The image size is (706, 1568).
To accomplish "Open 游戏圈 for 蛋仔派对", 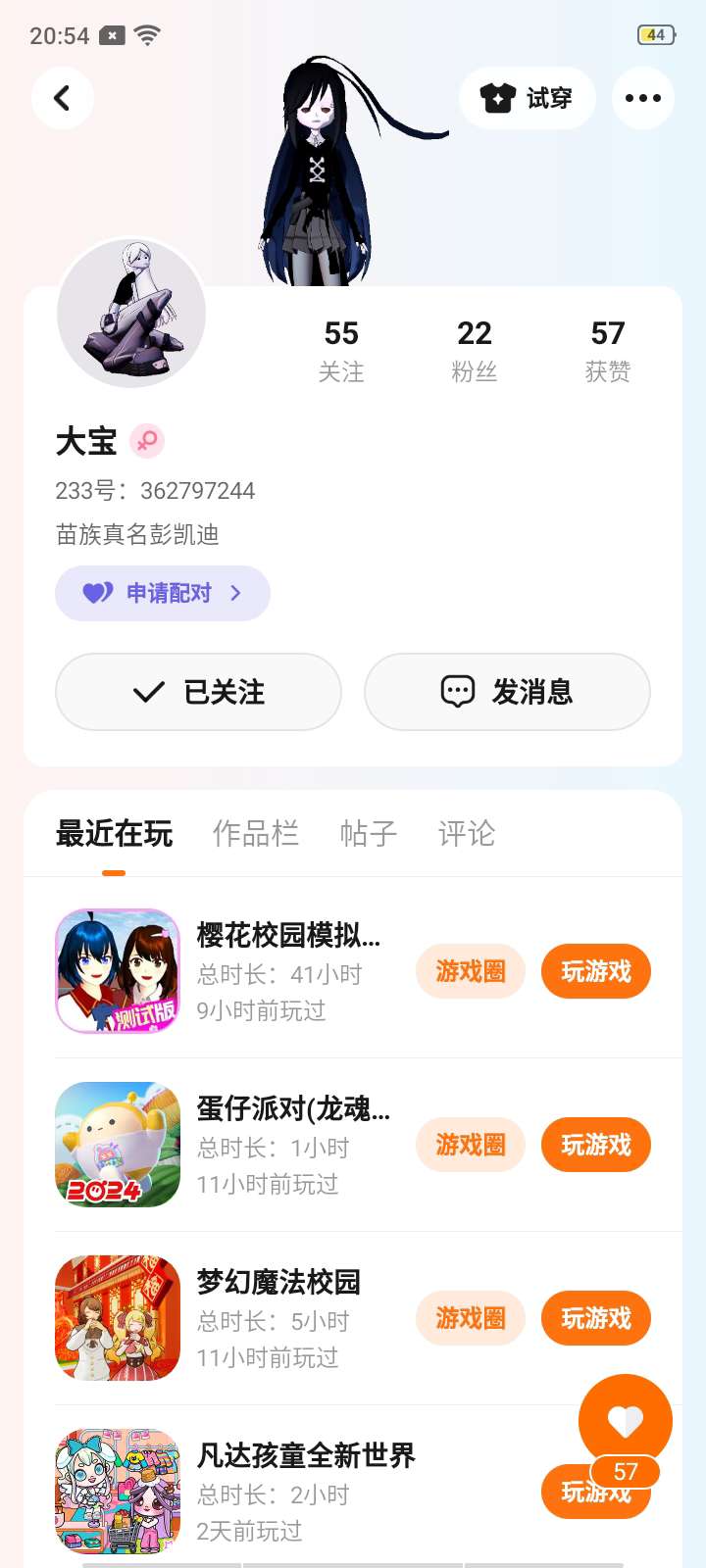I will coord(471,1145).
